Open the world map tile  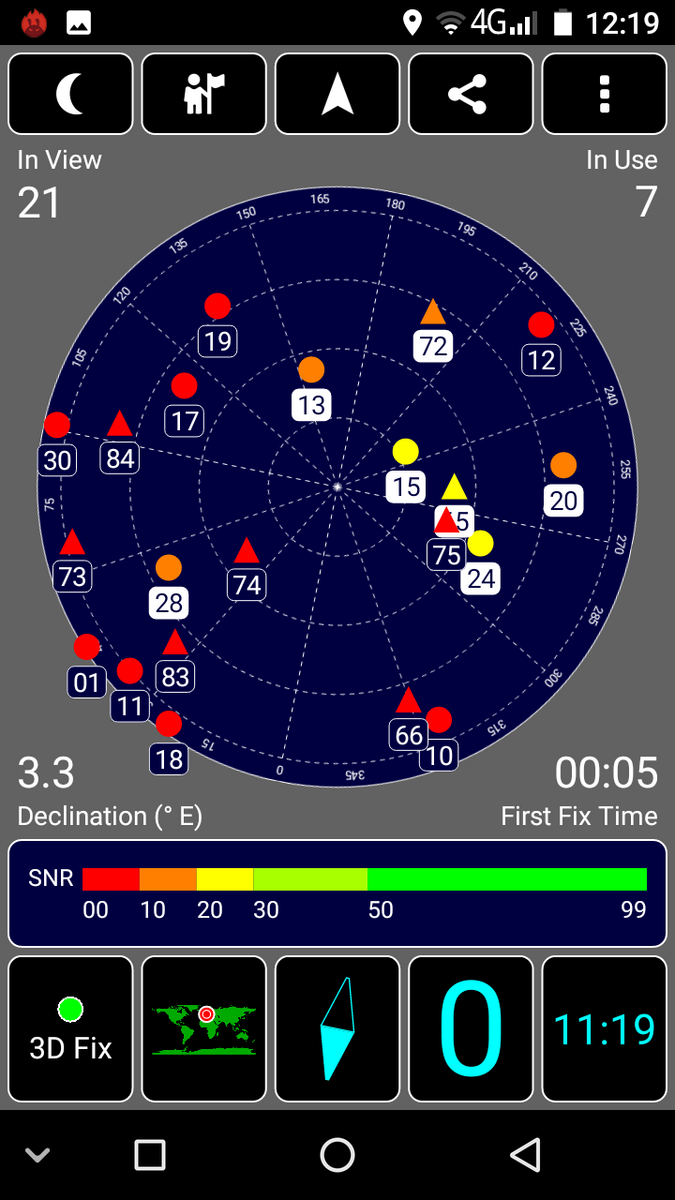(204, 1028)
